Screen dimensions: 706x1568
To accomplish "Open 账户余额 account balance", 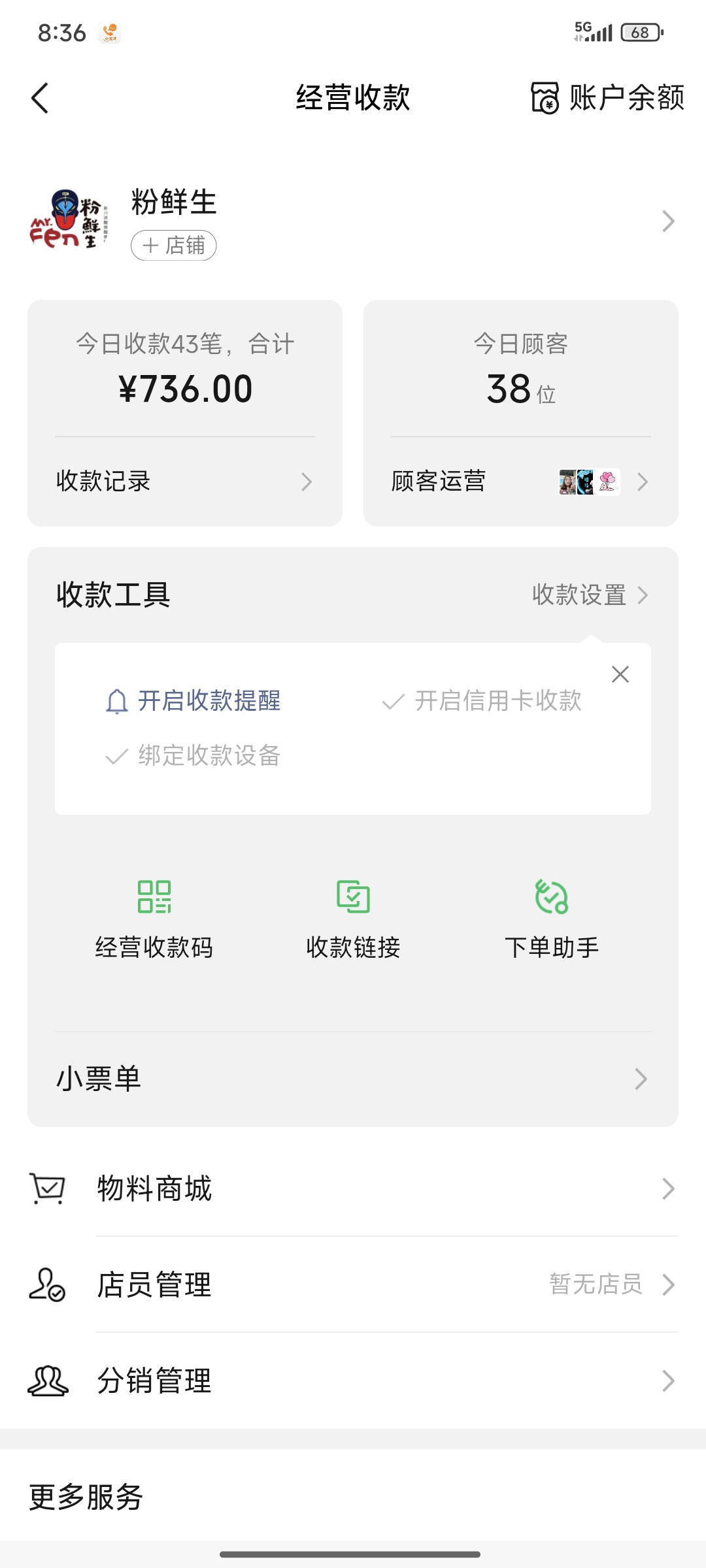I will tap(607, 98).
